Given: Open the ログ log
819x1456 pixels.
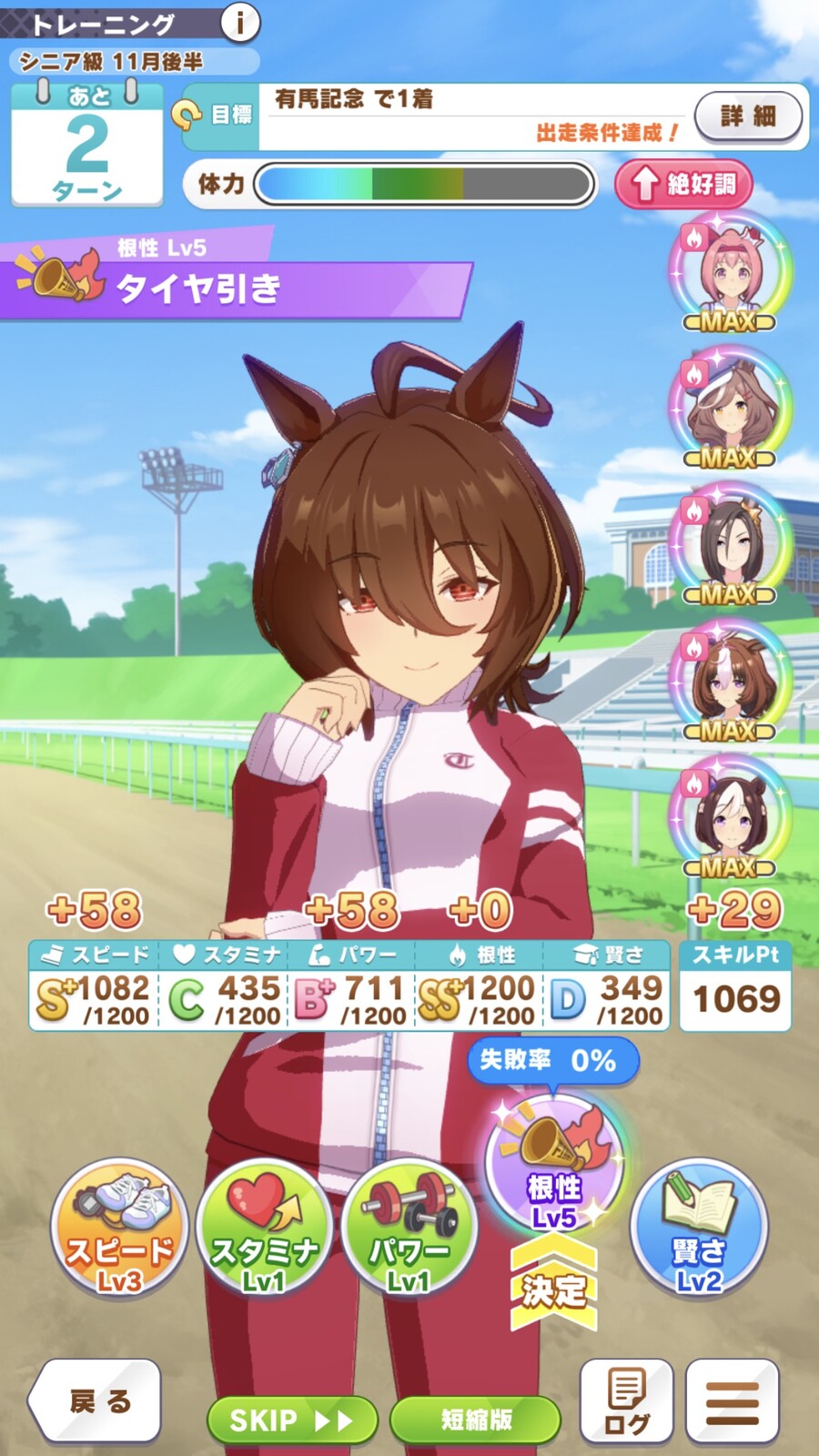Looking at the screenshot, I should coord(627,1401).
